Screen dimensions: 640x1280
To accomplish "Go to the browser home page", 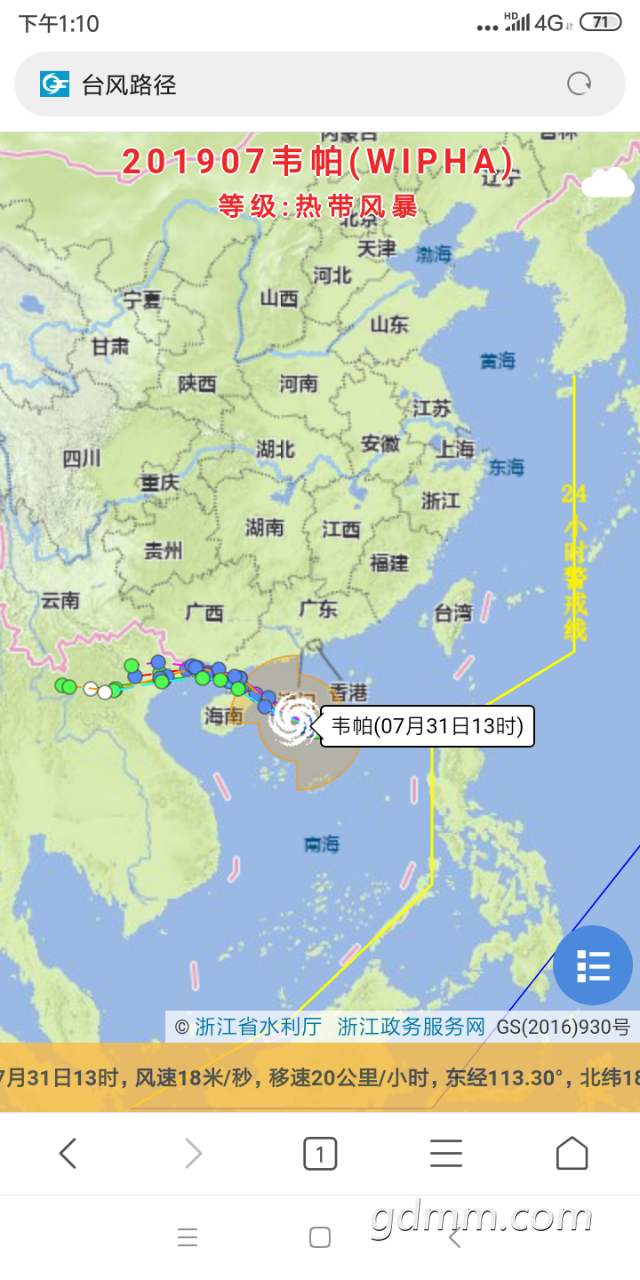I will pyautogui.click(x=572, y=1153).
